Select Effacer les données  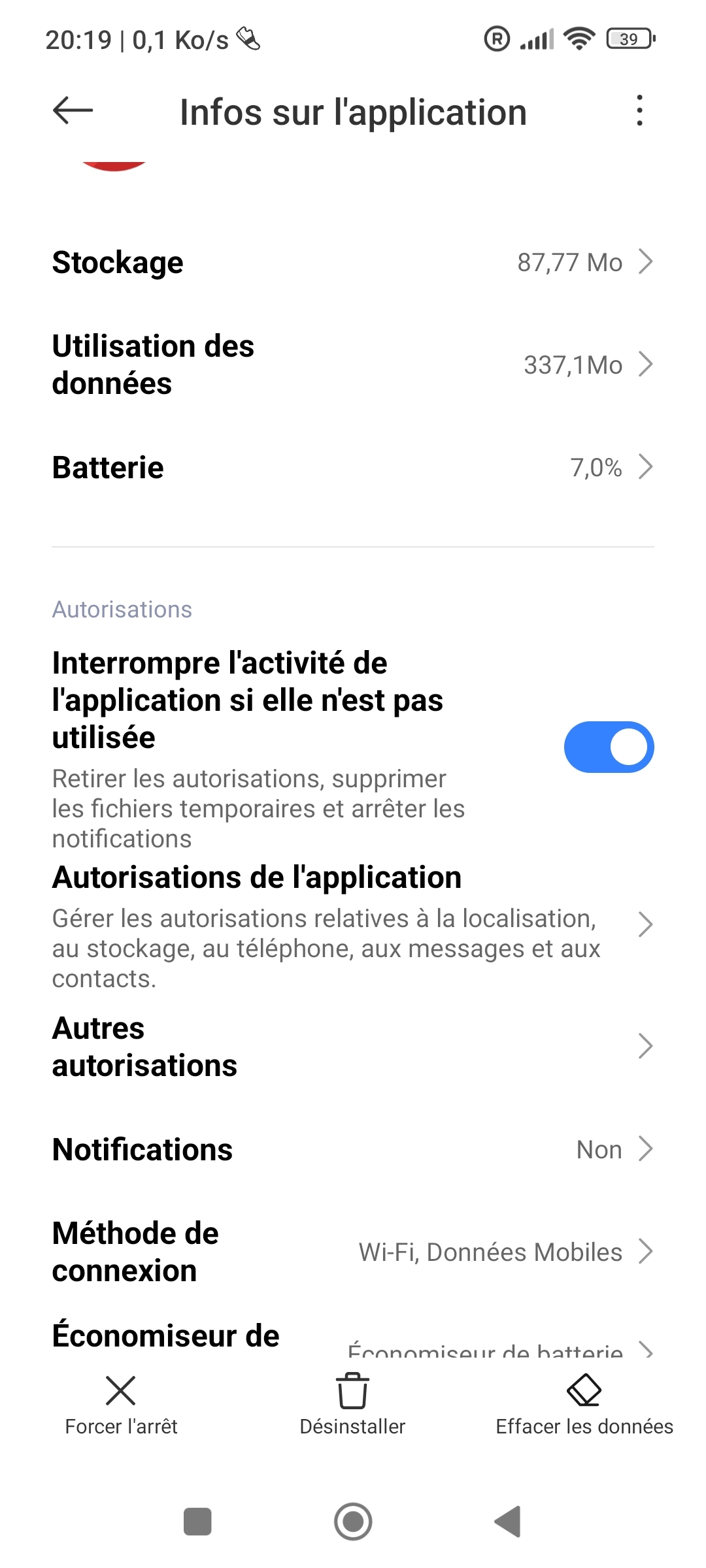(x=584, y=1405)
